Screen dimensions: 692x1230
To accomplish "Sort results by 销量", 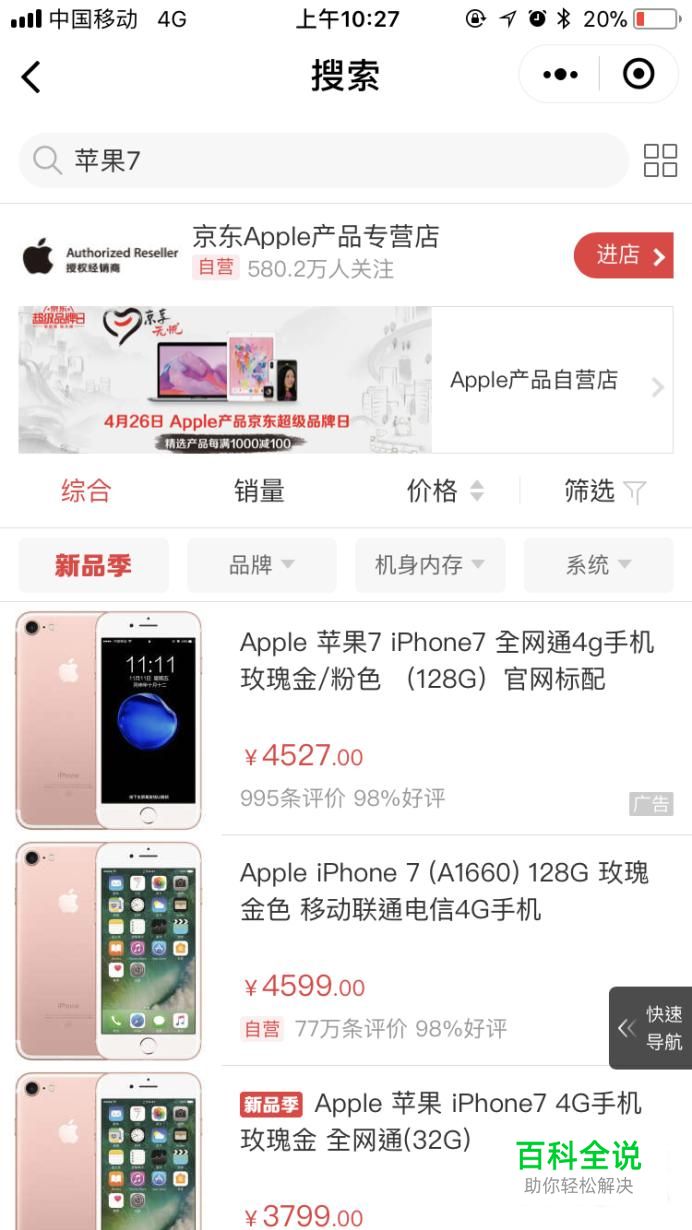I will (259, 491).
